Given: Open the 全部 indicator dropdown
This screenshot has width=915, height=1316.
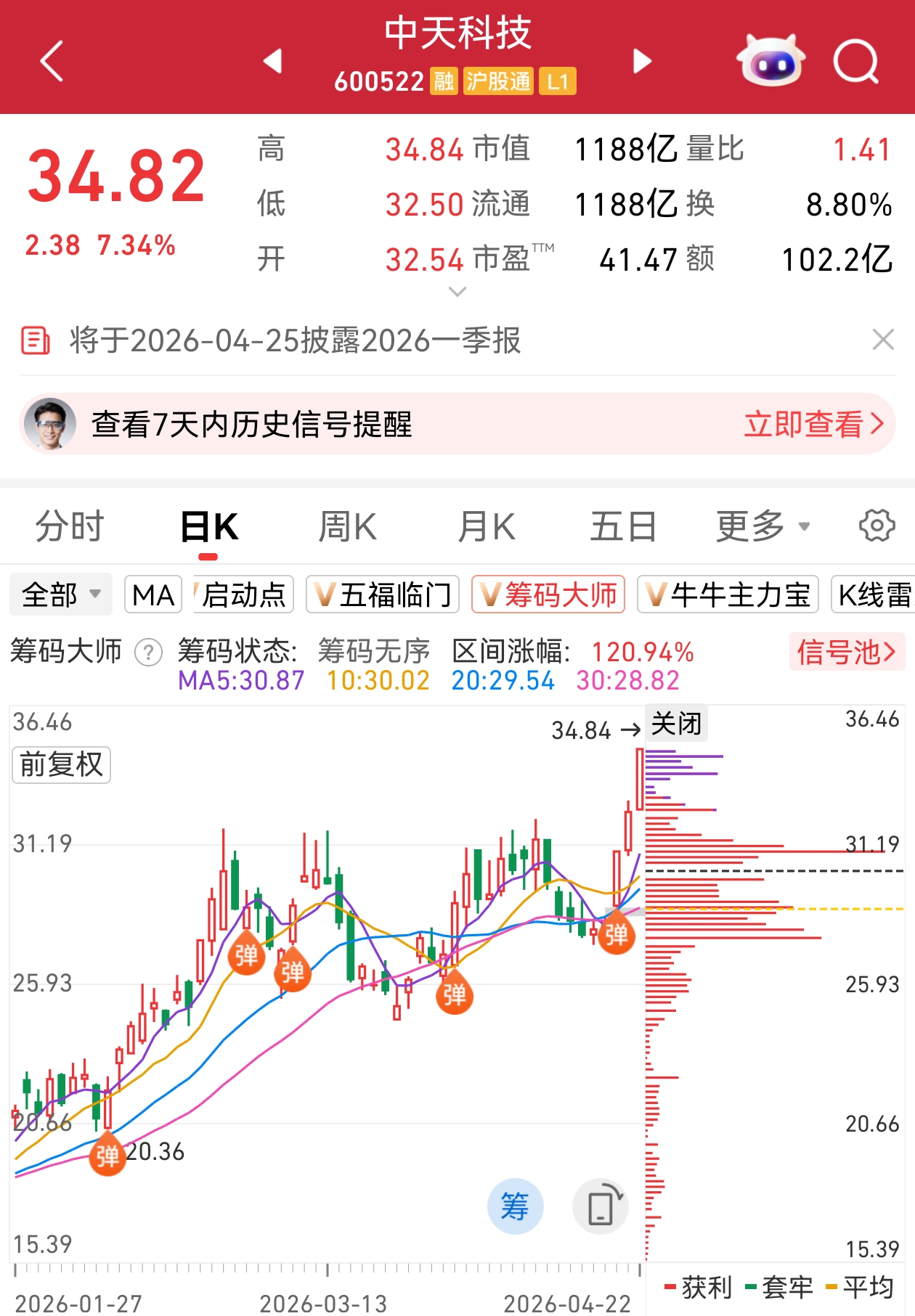Looking at the screenshot, I should click(x=61, y=595).
